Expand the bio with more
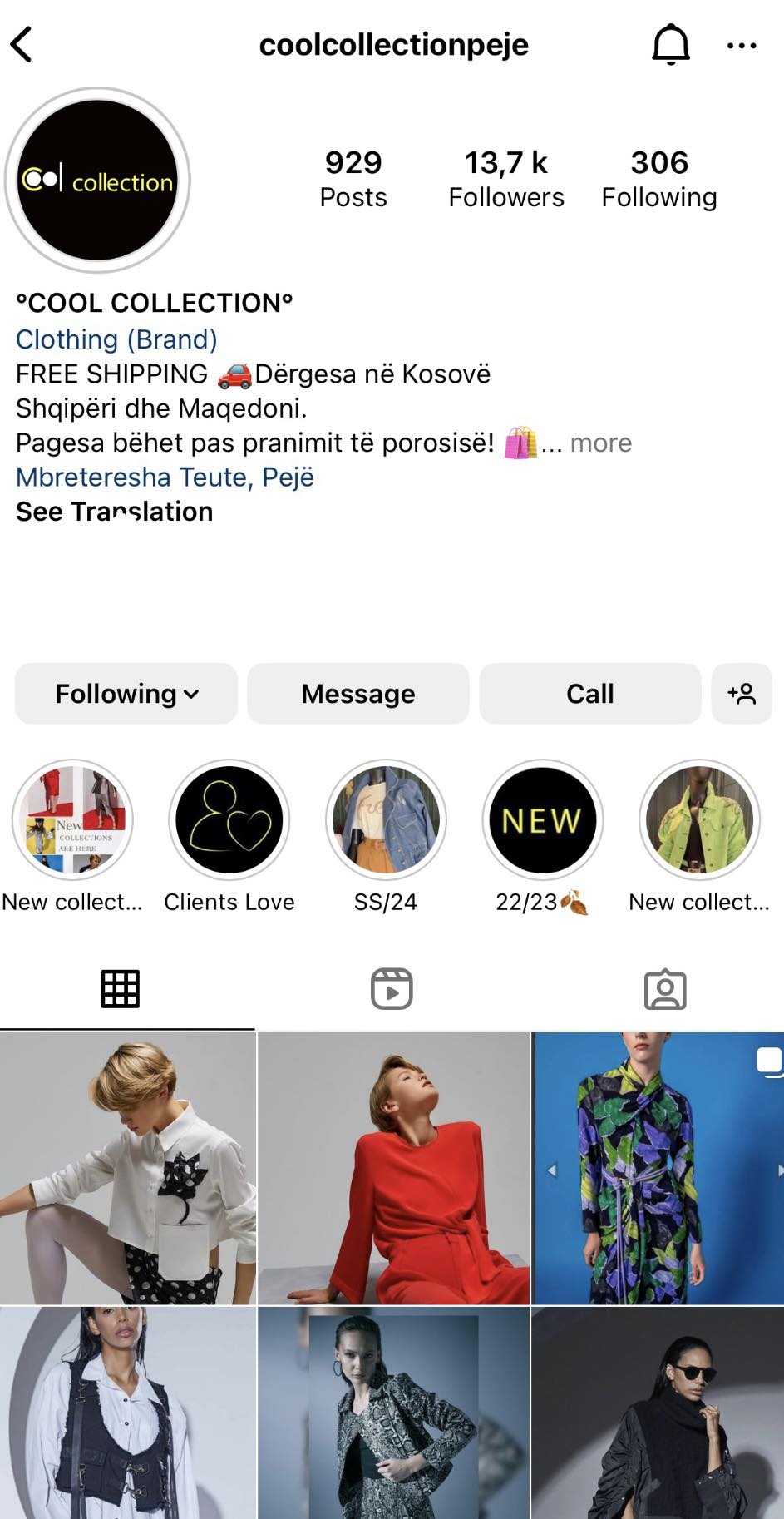Image resolution: width=784 pixels, height=1519 pixels. pos(600,443)
